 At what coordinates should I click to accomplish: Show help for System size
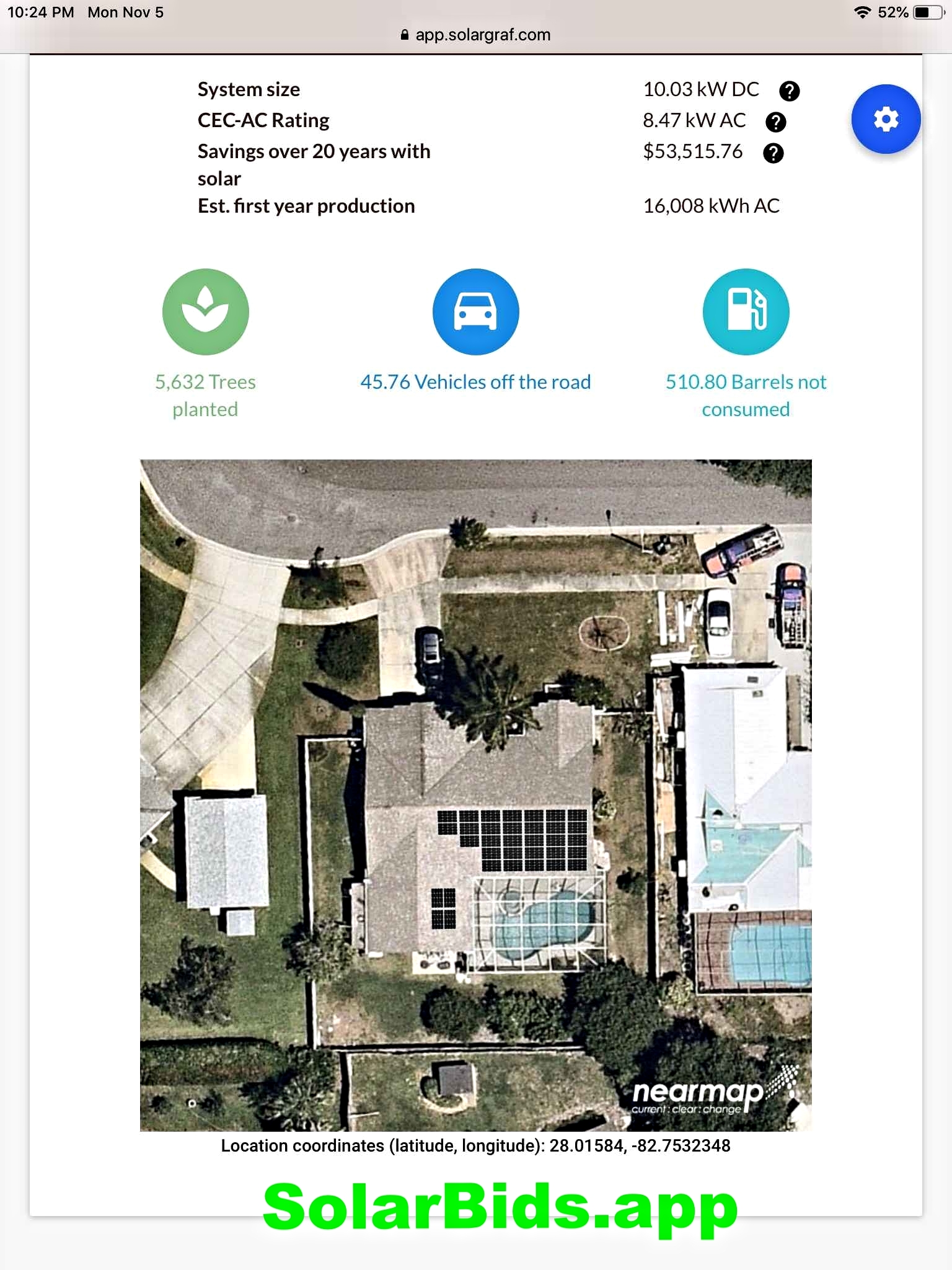tap(789, 91)
